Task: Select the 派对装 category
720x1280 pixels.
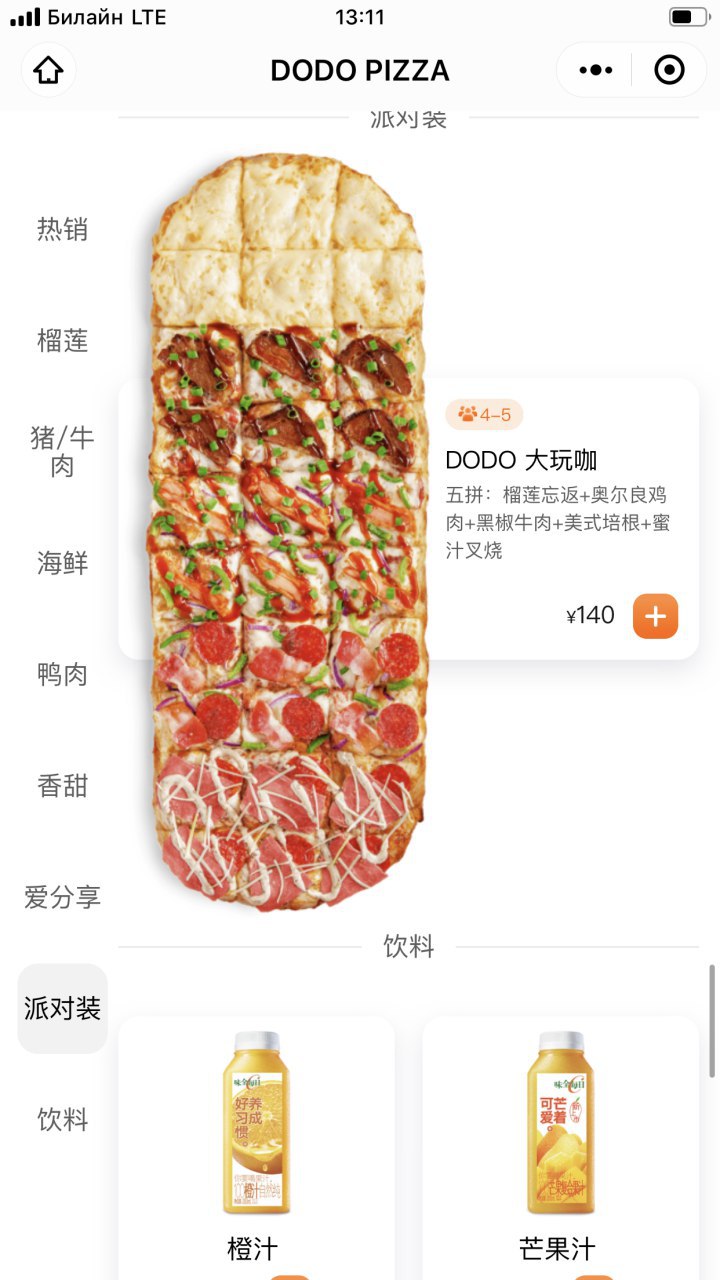Action: coord(62,1008)
